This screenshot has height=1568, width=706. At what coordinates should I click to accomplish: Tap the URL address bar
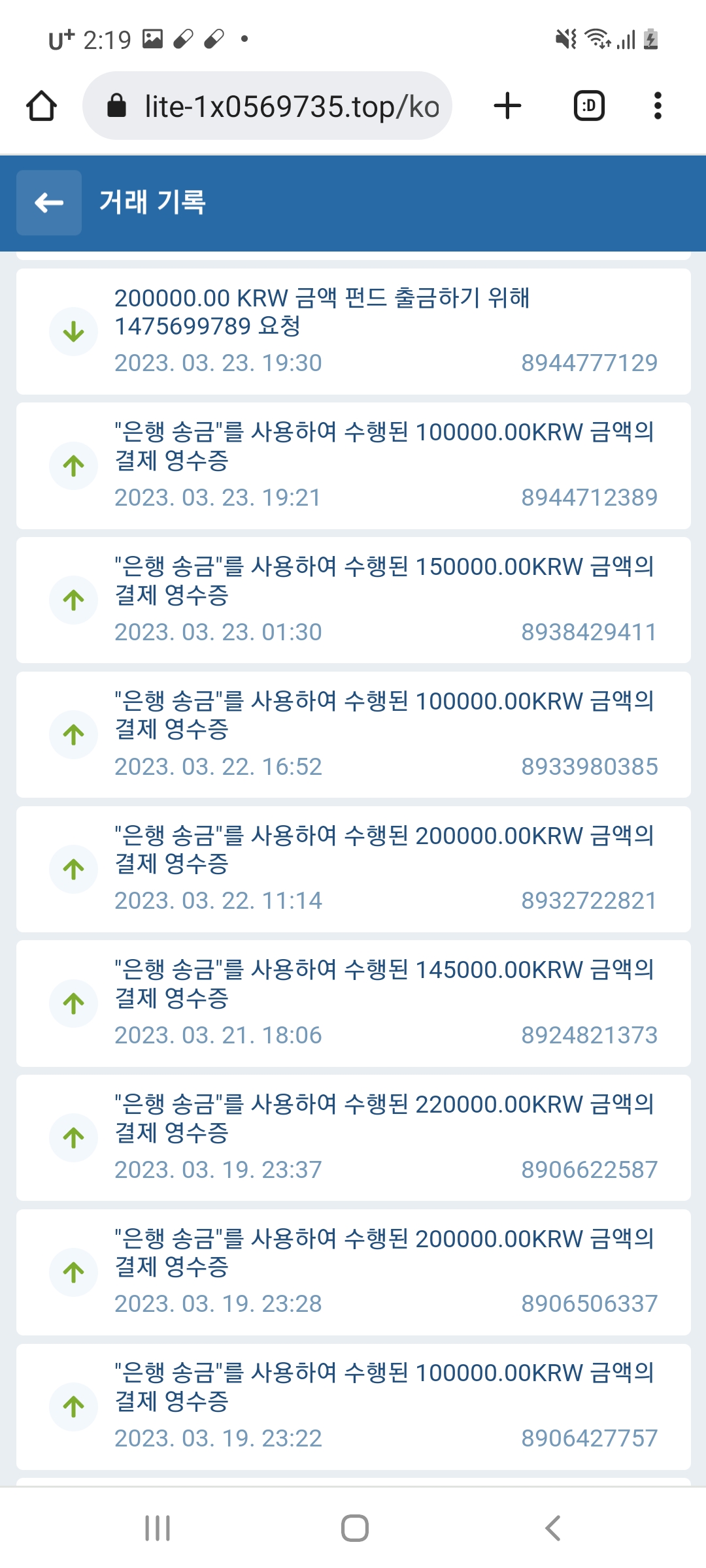(267, 106)
